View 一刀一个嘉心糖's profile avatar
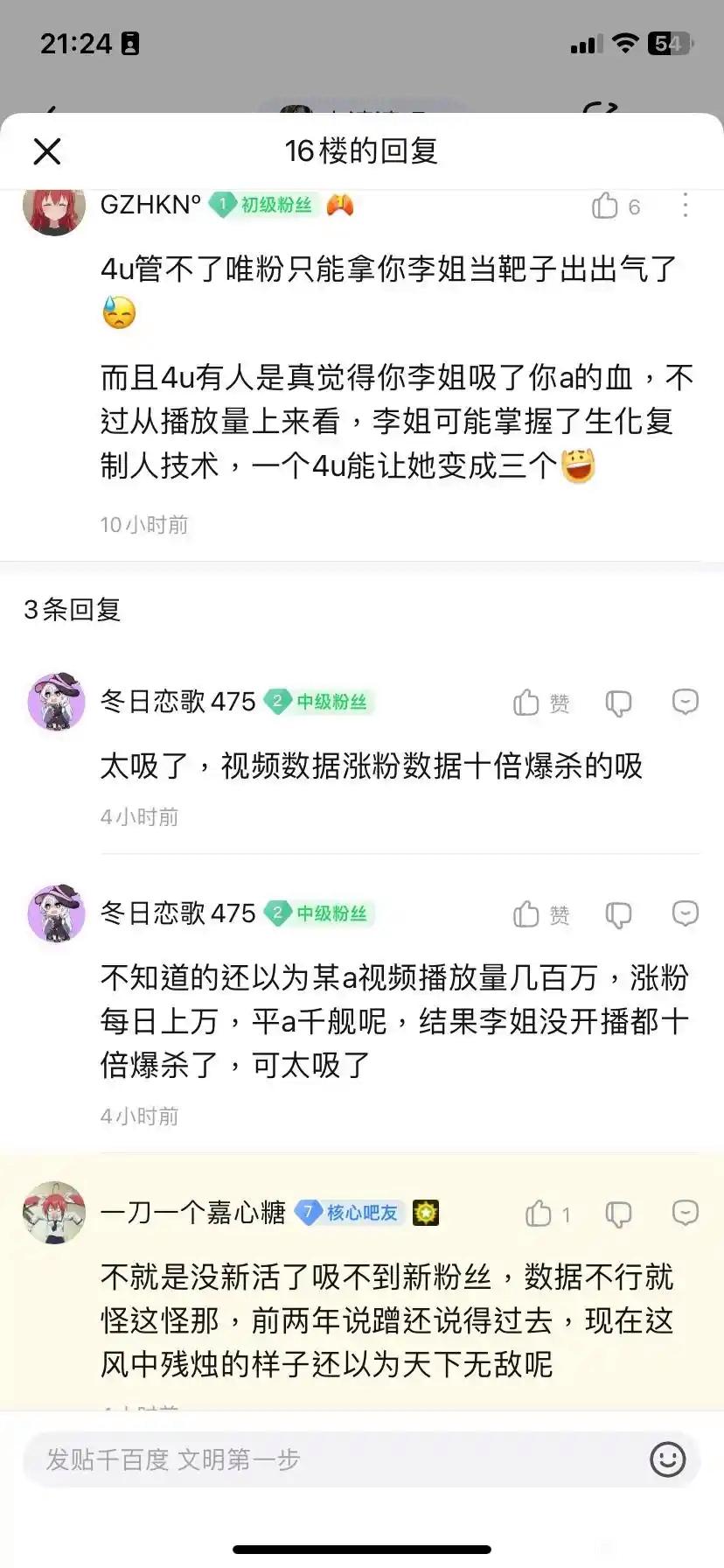Viewport: 724px width, 1568px height. click(x=53, y=1213)
